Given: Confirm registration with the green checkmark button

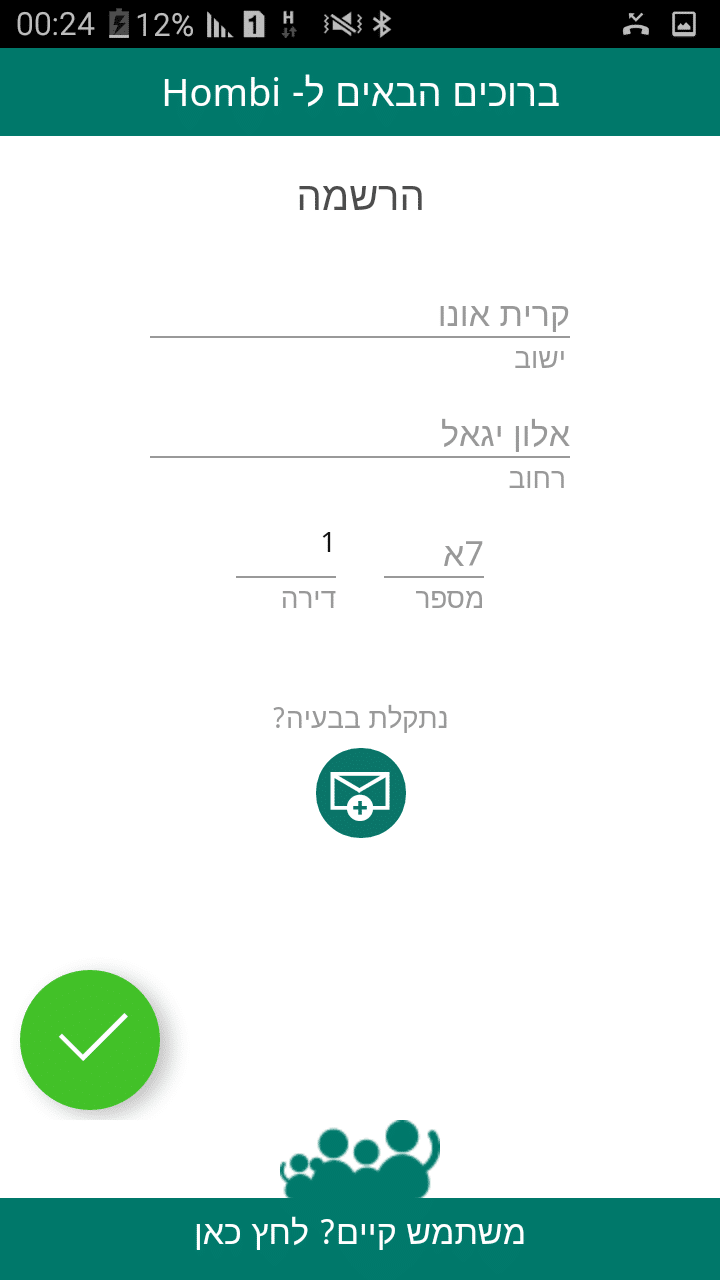Looking at the screenshot, I should point(90,1040).
